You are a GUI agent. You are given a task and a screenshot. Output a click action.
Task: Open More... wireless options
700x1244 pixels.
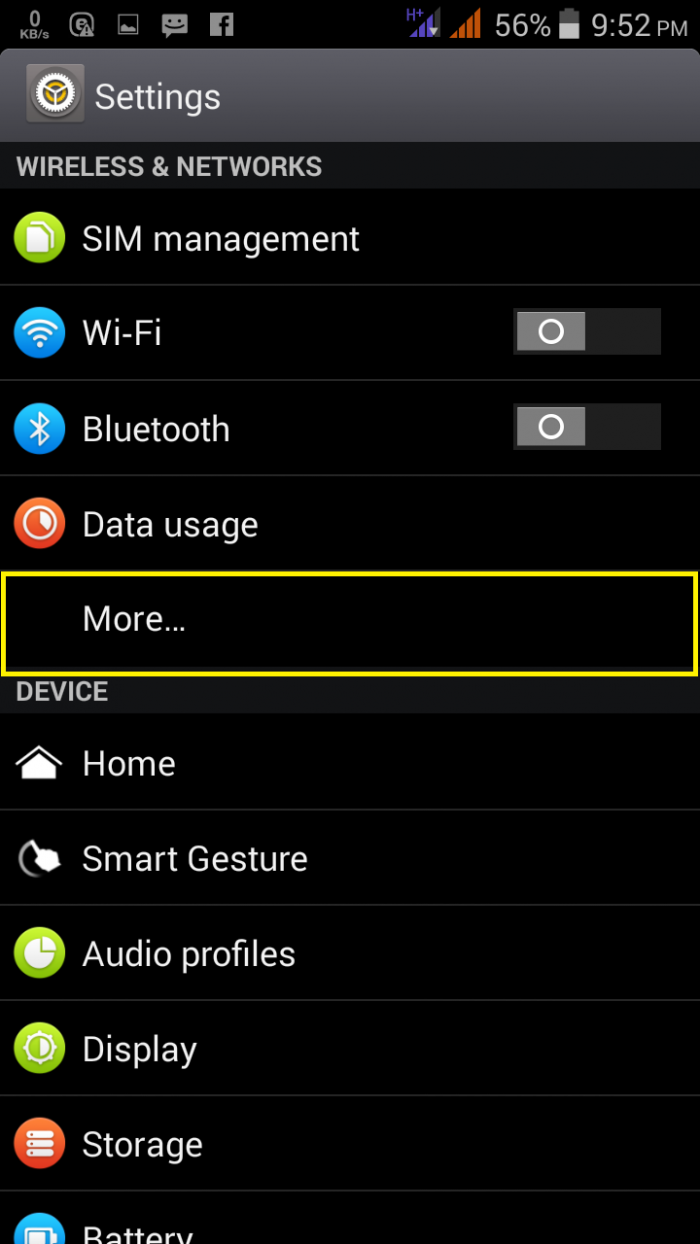(x=135, y=619)
